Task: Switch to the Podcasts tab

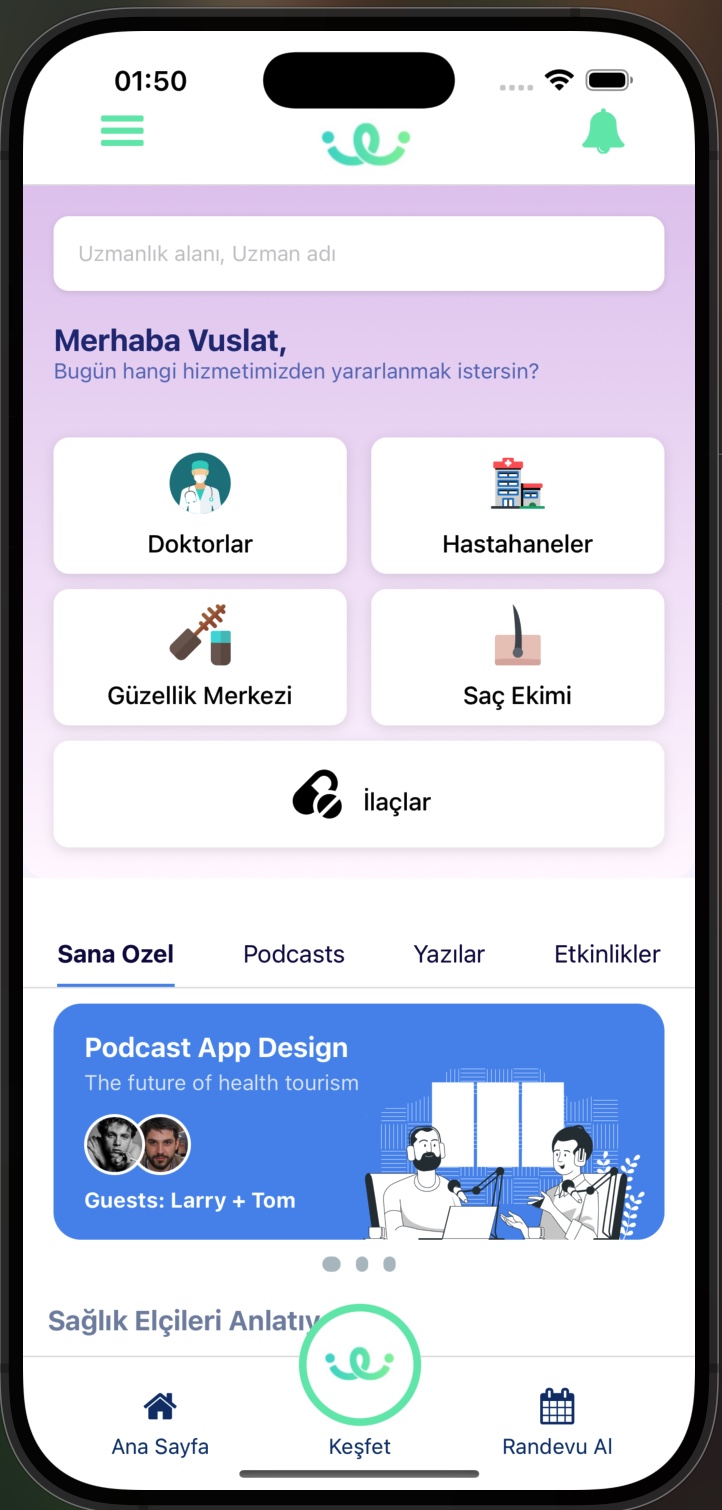Action: point(294,954)
